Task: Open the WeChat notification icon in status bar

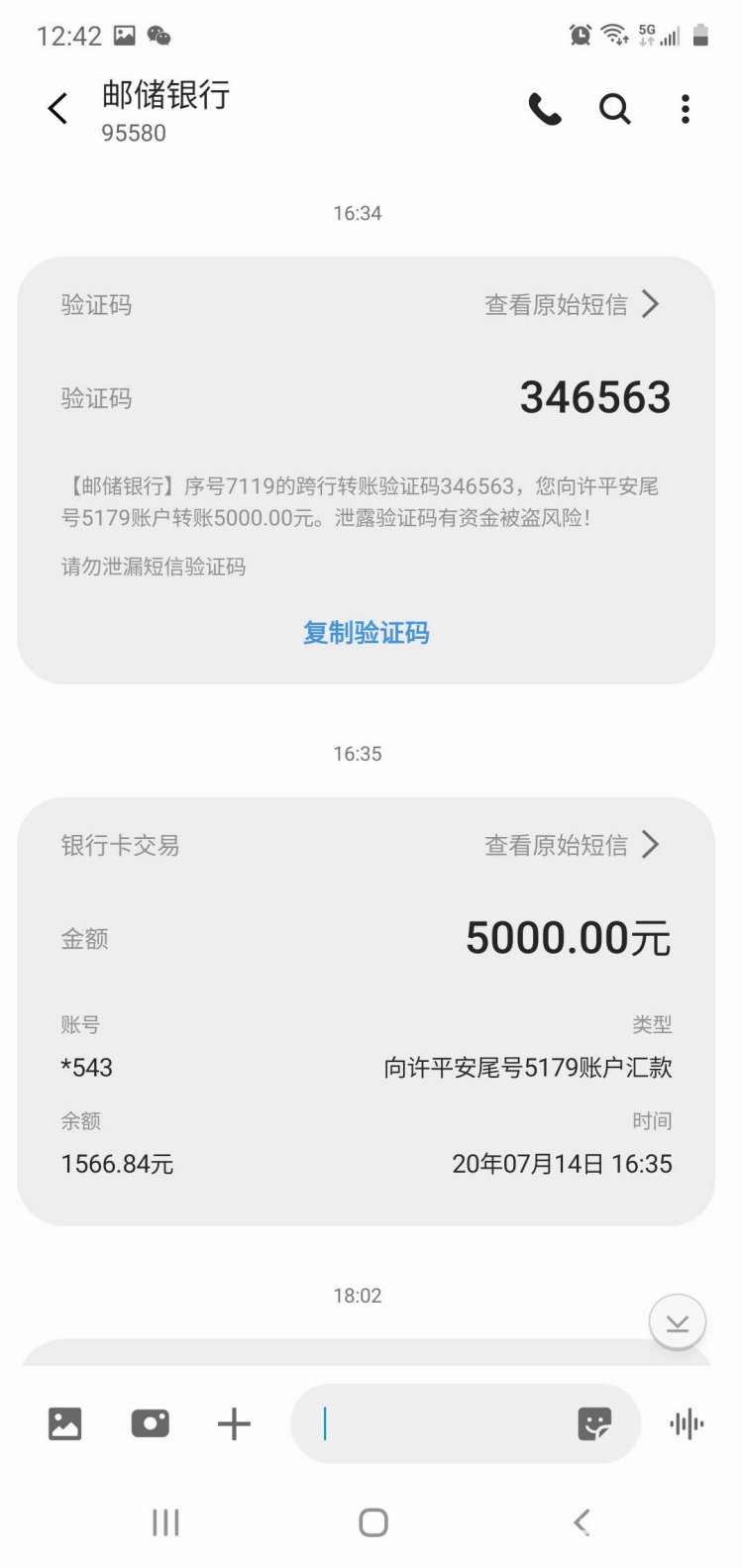Action: coord(157,34)
